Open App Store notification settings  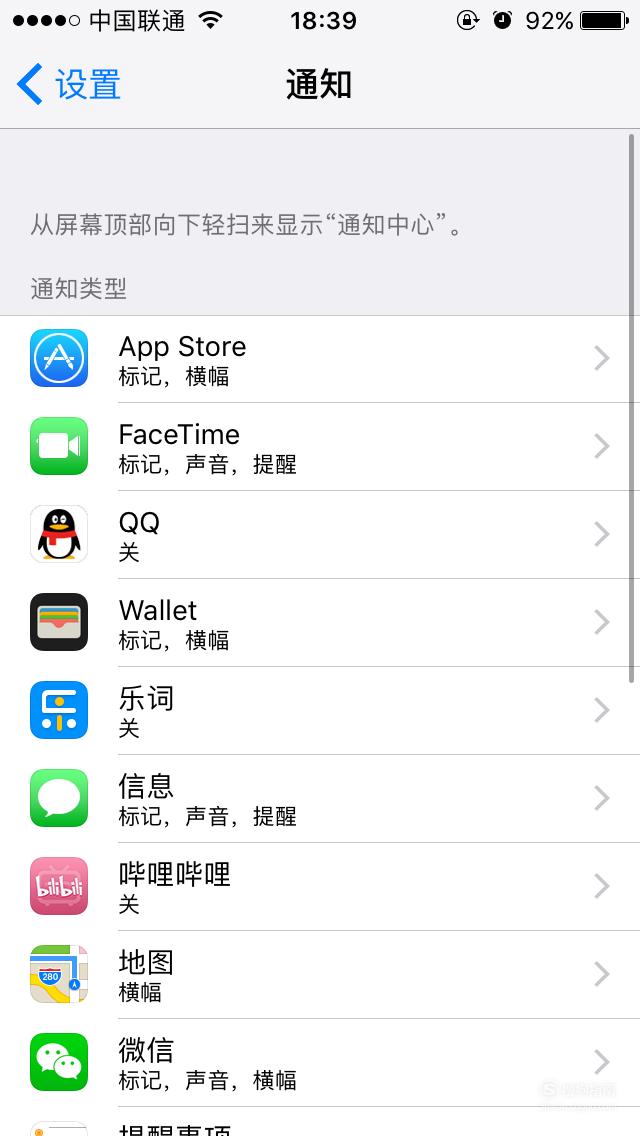[x=320, y=359]
